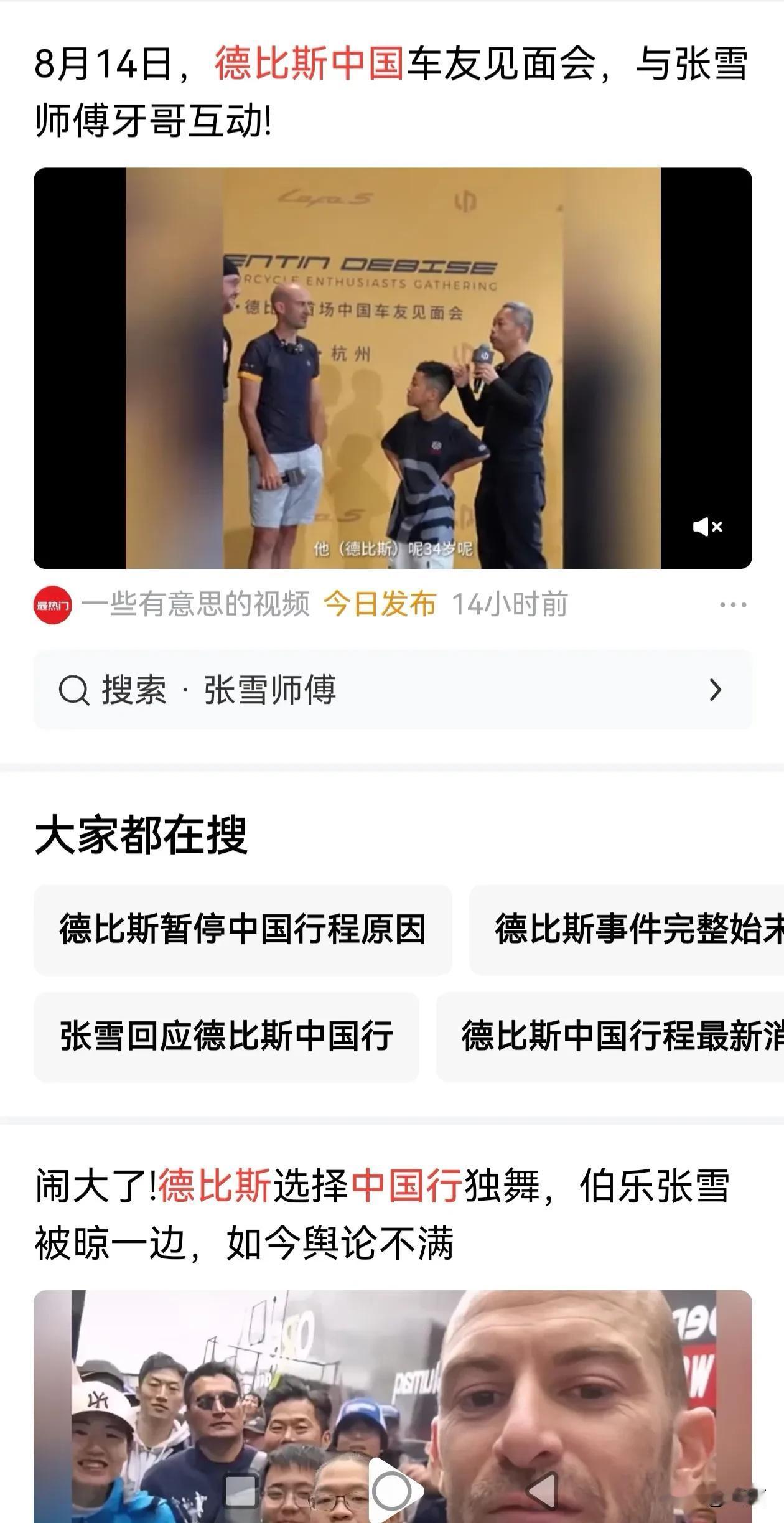The height and width of the screenshot is (1523, 784).
Task: Select the 德比斯事件完整始末 search chip
Action: pos(627,929)
